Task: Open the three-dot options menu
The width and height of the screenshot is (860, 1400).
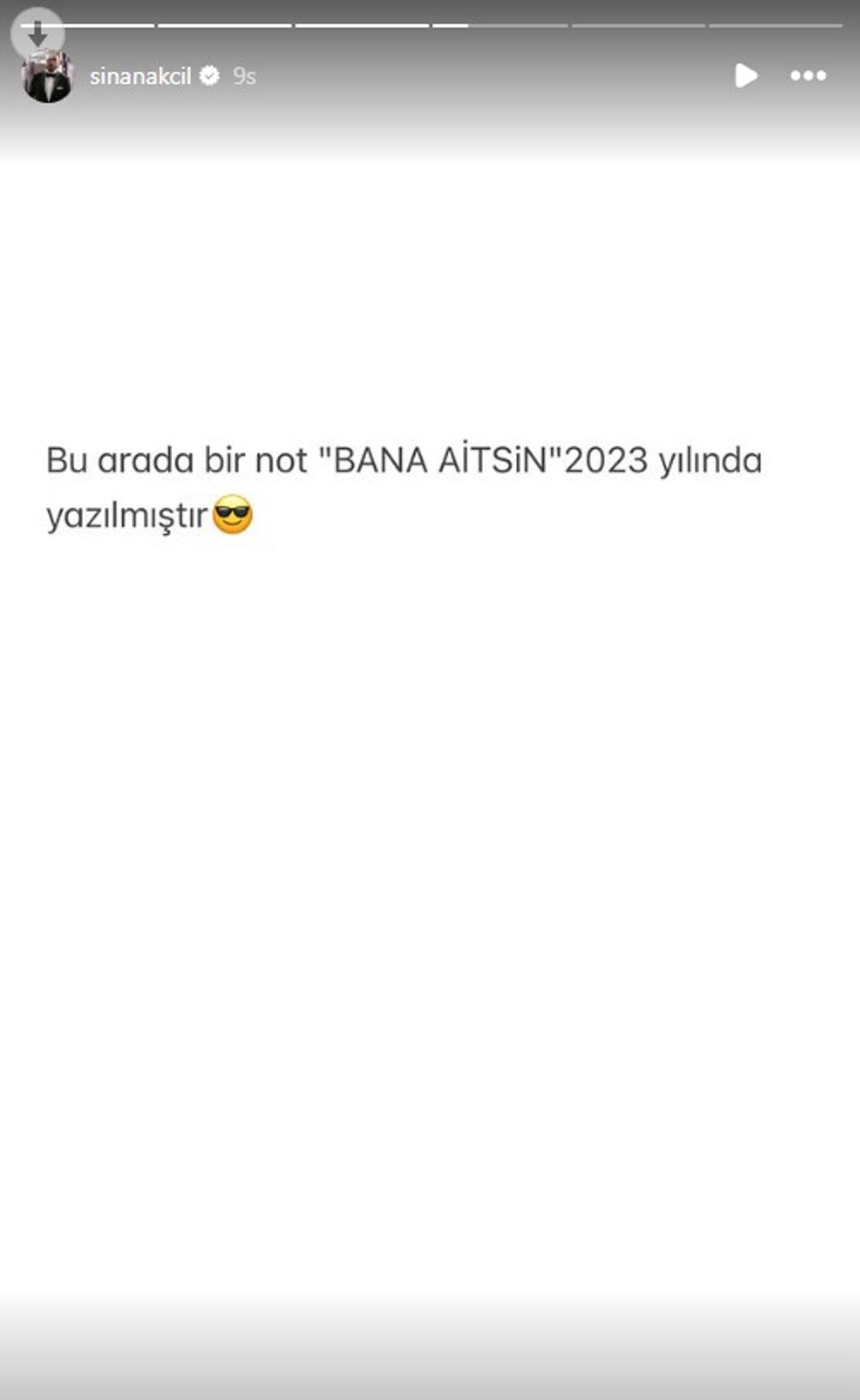Action: click(x=808, y=75)
